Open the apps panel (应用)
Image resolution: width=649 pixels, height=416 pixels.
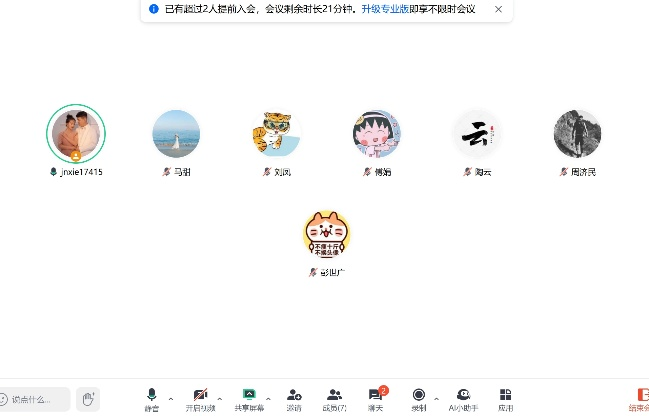[506, 398]
